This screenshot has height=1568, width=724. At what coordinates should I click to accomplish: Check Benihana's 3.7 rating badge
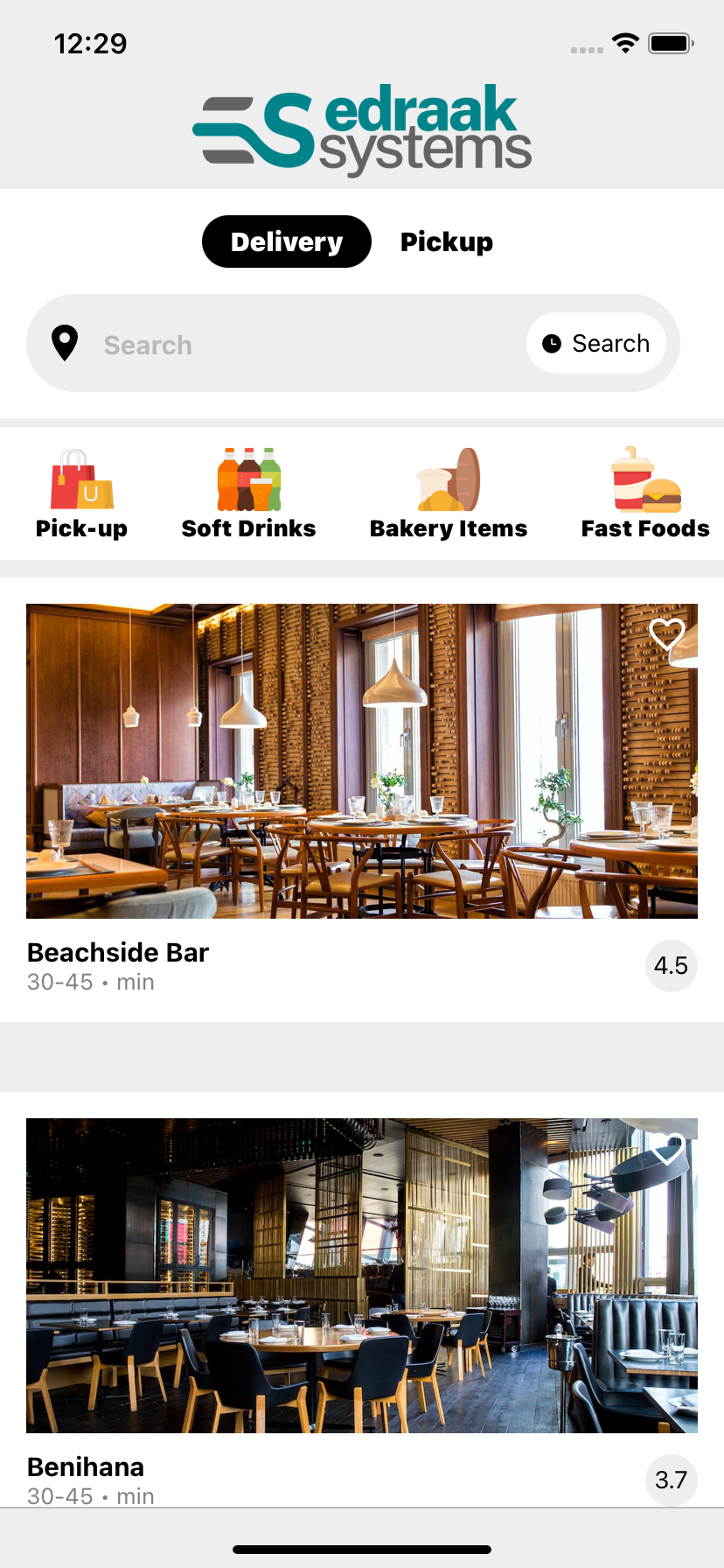671,1480
